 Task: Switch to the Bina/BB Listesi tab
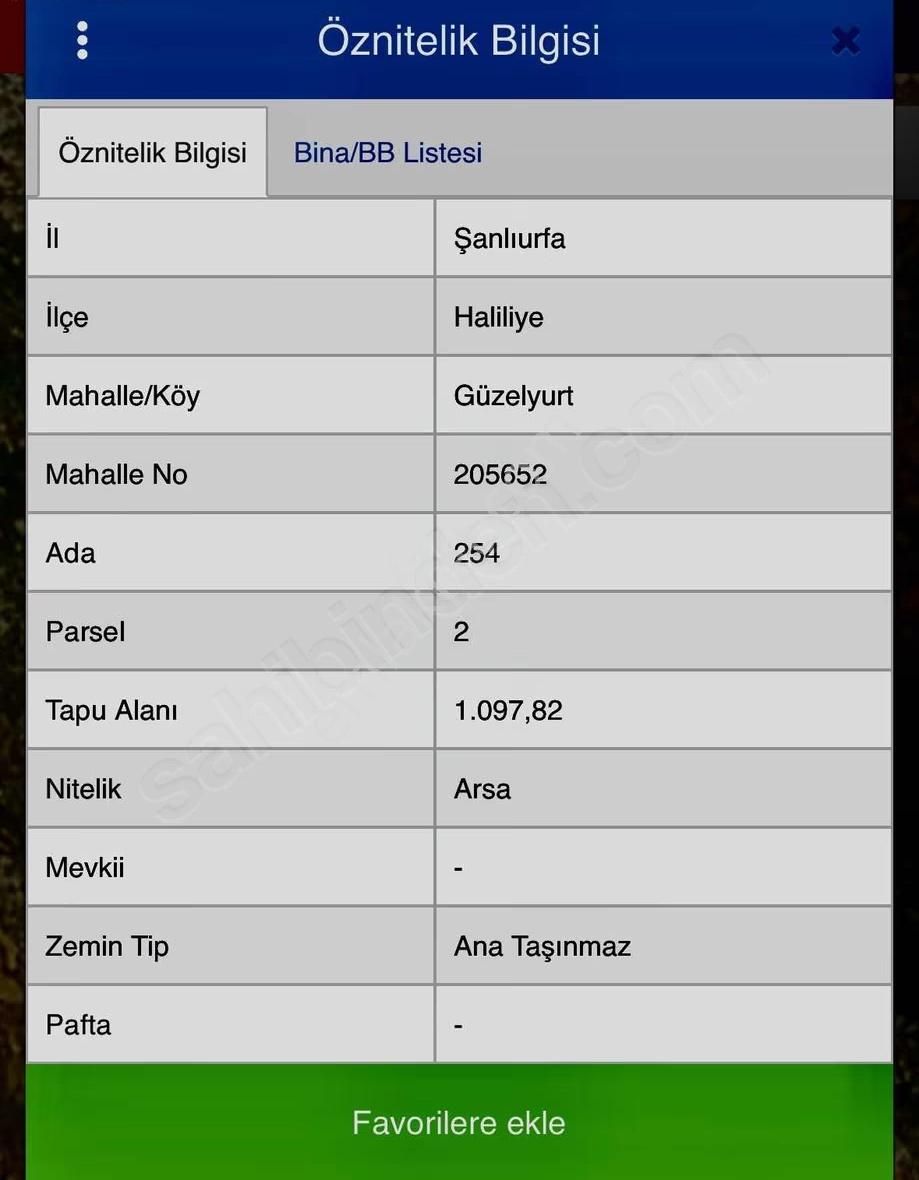(x=388, y=153)
